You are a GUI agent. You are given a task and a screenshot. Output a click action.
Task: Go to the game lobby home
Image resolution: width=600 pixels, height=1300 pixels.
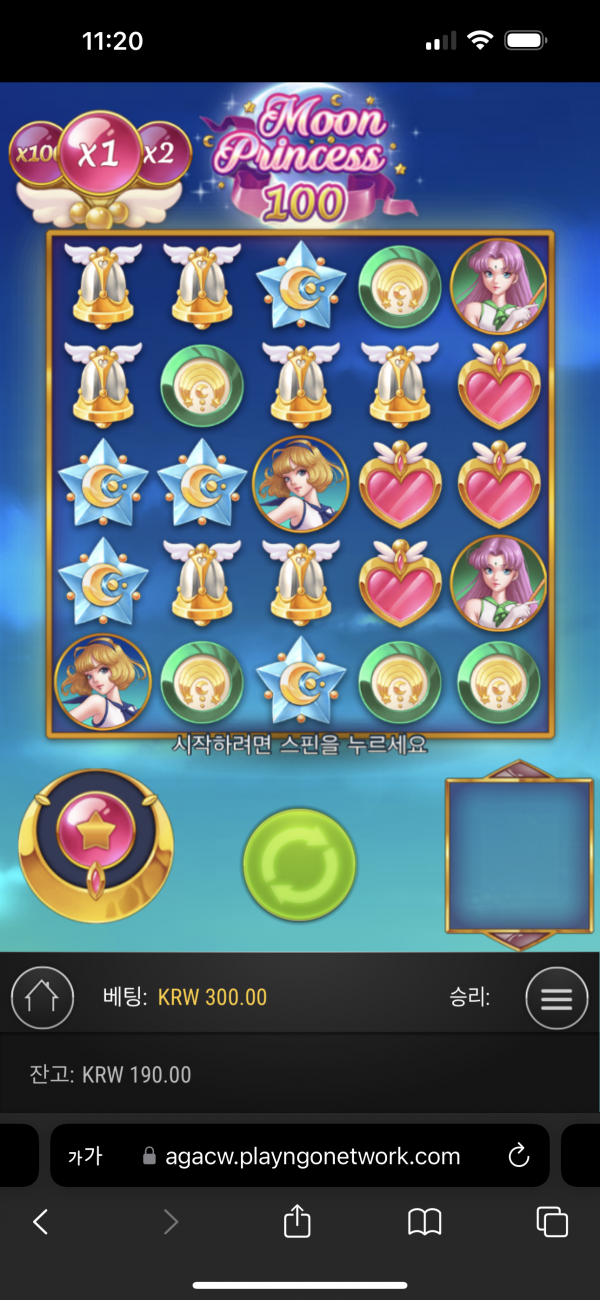click(42, 997)
